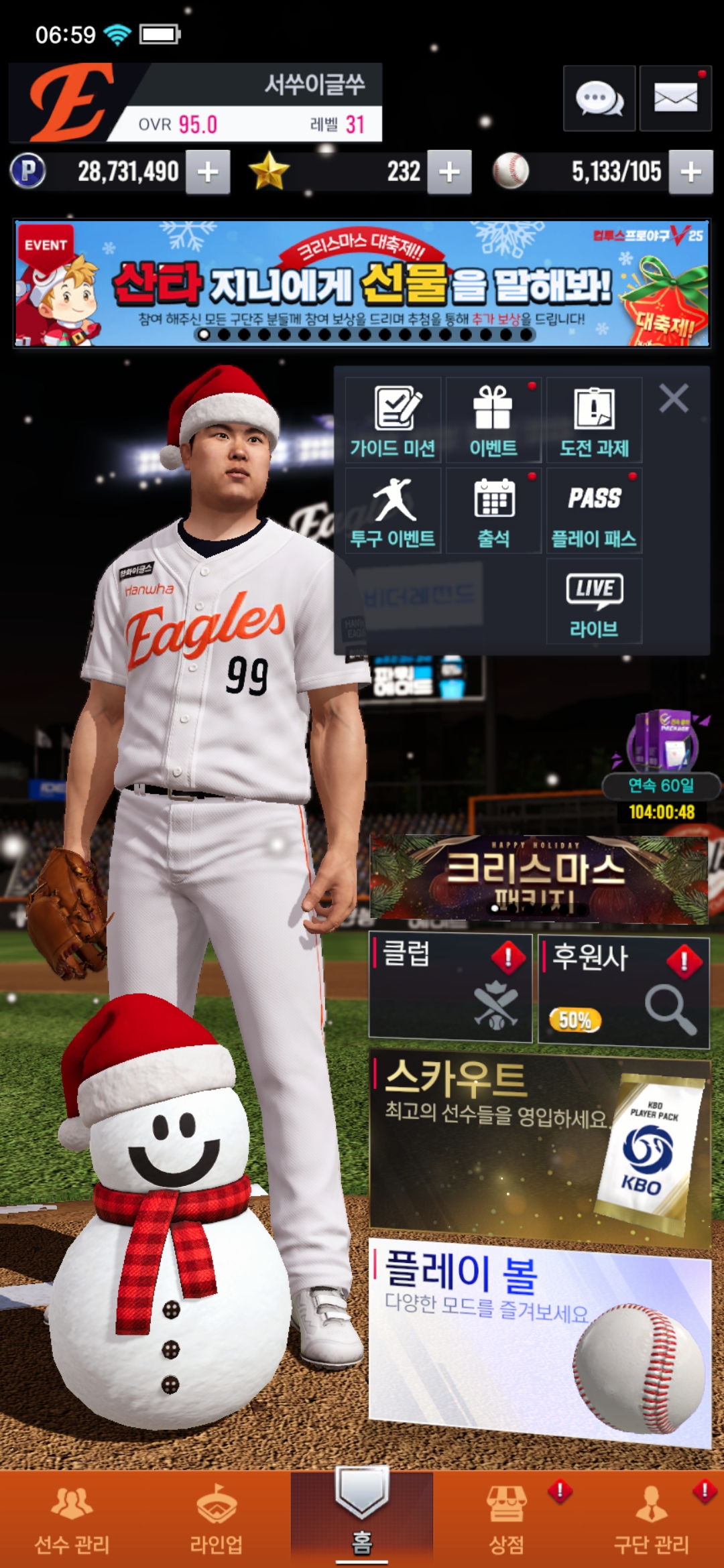The width and height of the screenshot is (724, 1568).
Task: Switch to the 선수 관리 tab
Action: coord(72,1520)
